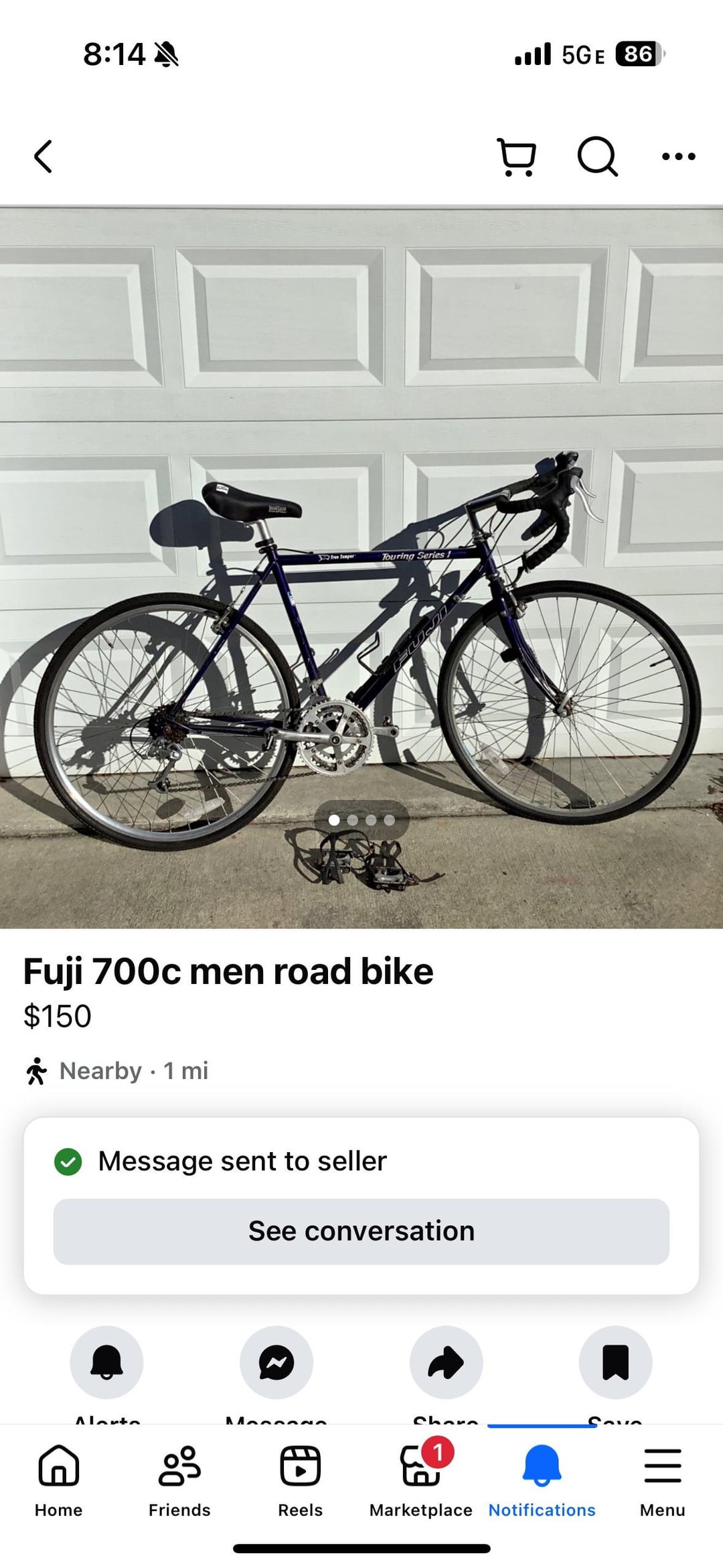Go back using the arrow icon

[44, 157]
